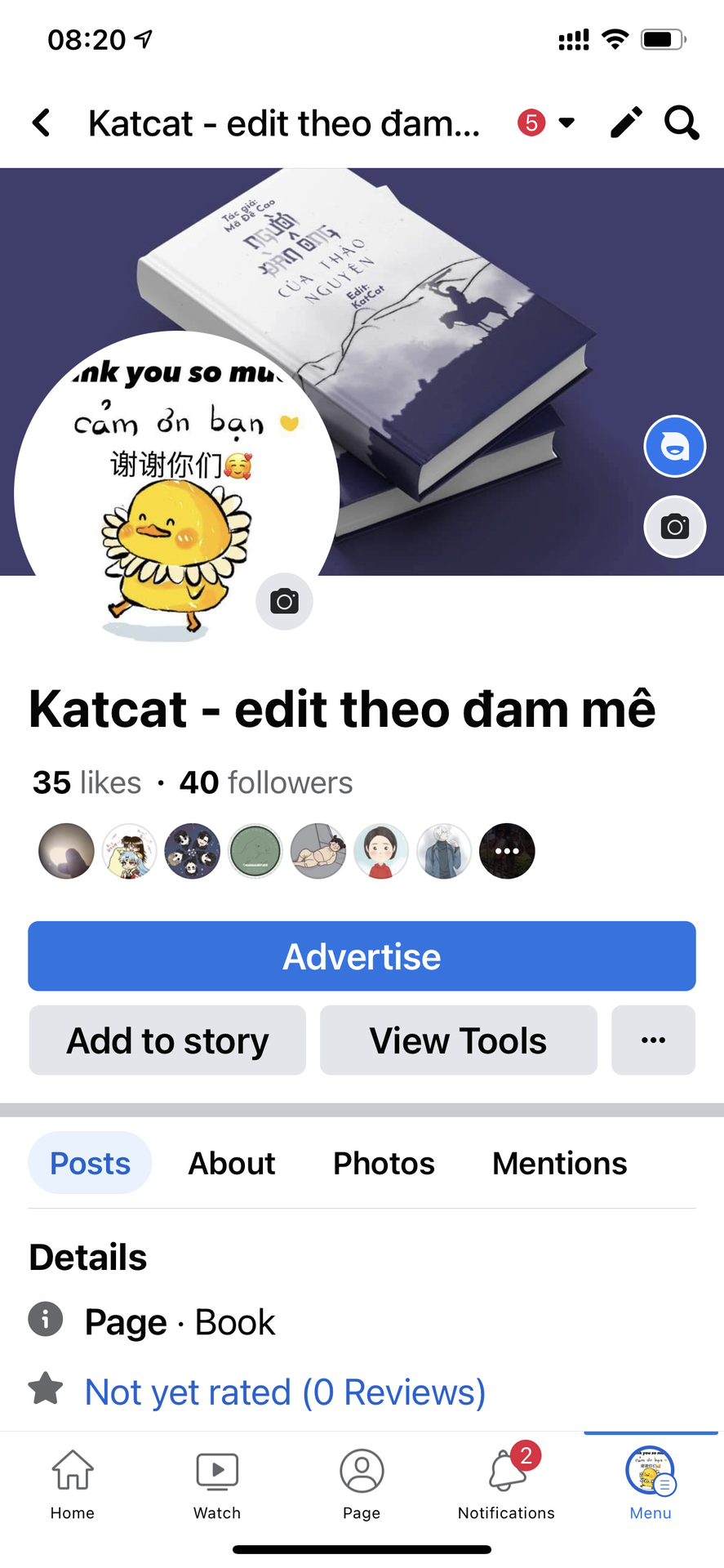Add to story
The image size is (724, 1568).
[167, 1040]
